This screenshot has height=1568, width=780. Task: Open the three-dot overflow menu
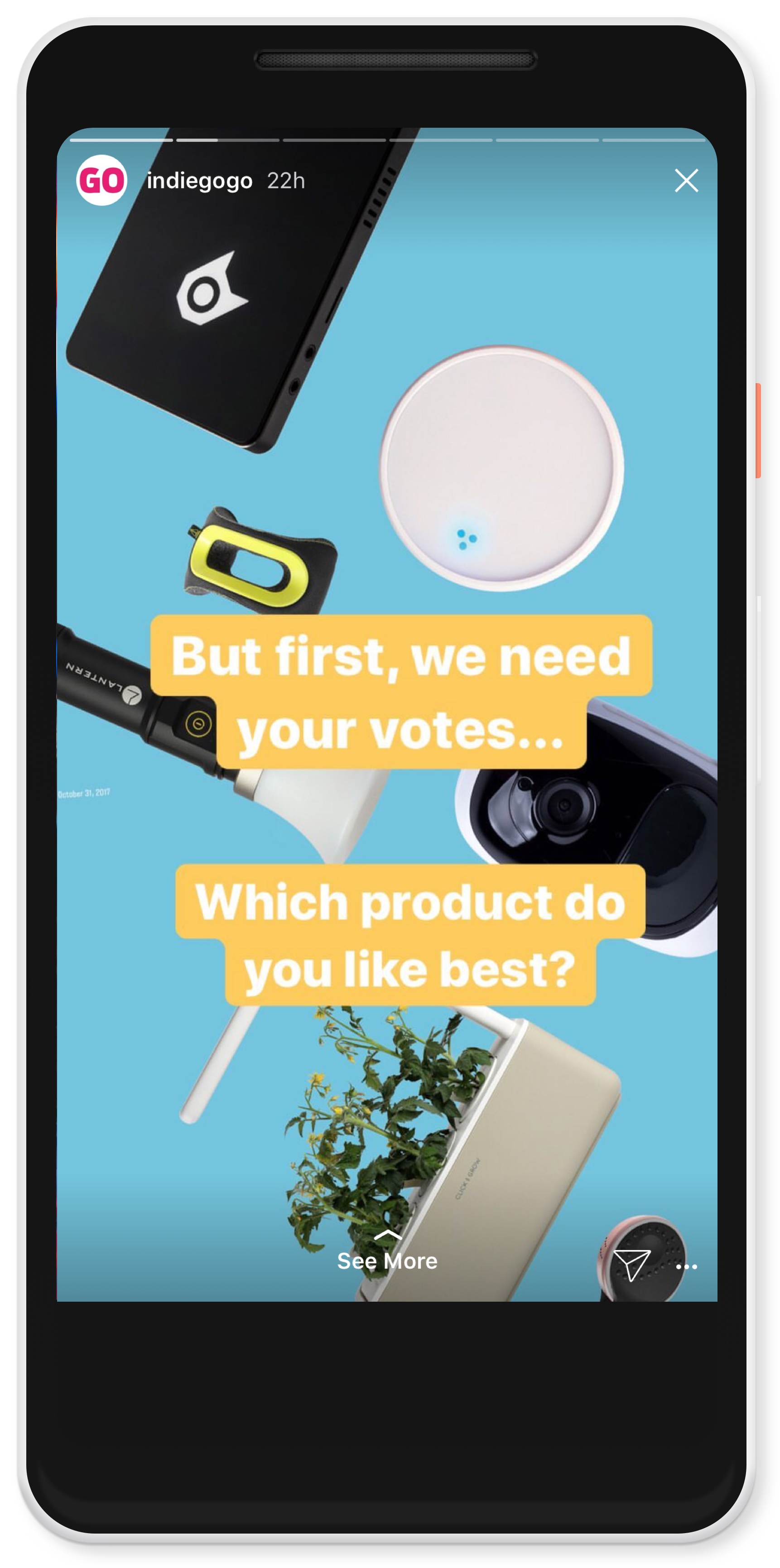pos(686,1267)
